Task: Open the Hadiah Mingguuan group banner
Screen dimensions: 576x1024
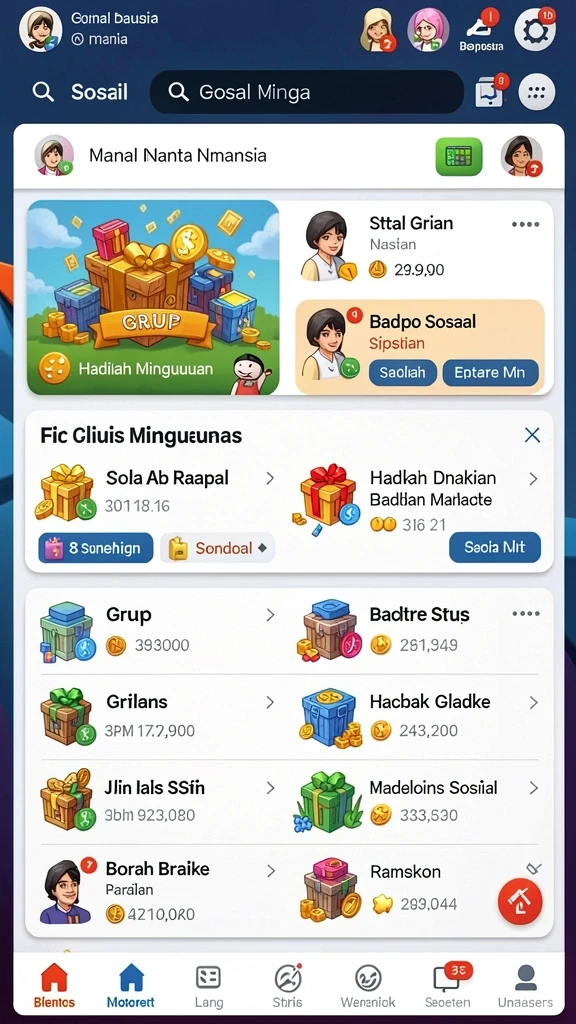Action: coord(153,297)
